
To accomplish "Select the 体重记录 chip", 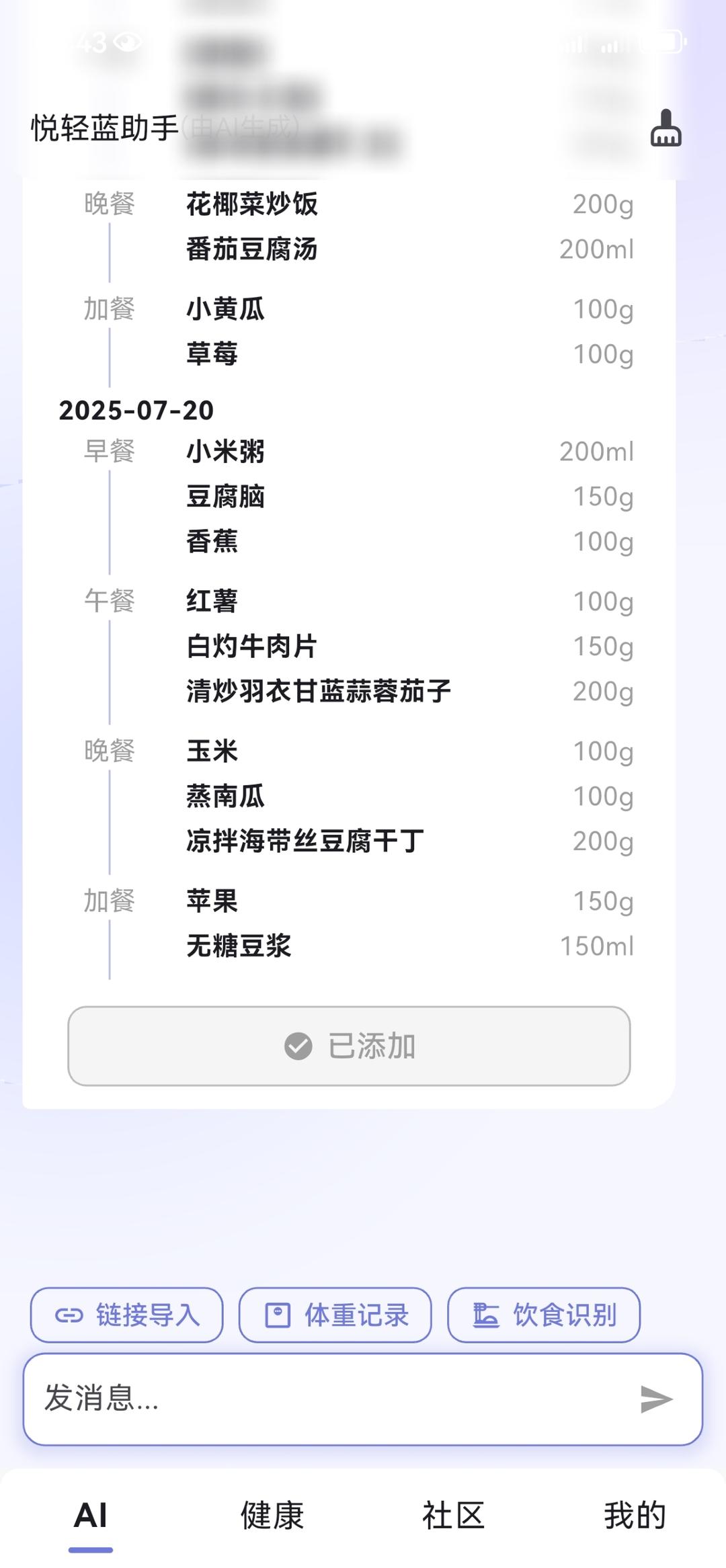I will (x=335, y=1315).
